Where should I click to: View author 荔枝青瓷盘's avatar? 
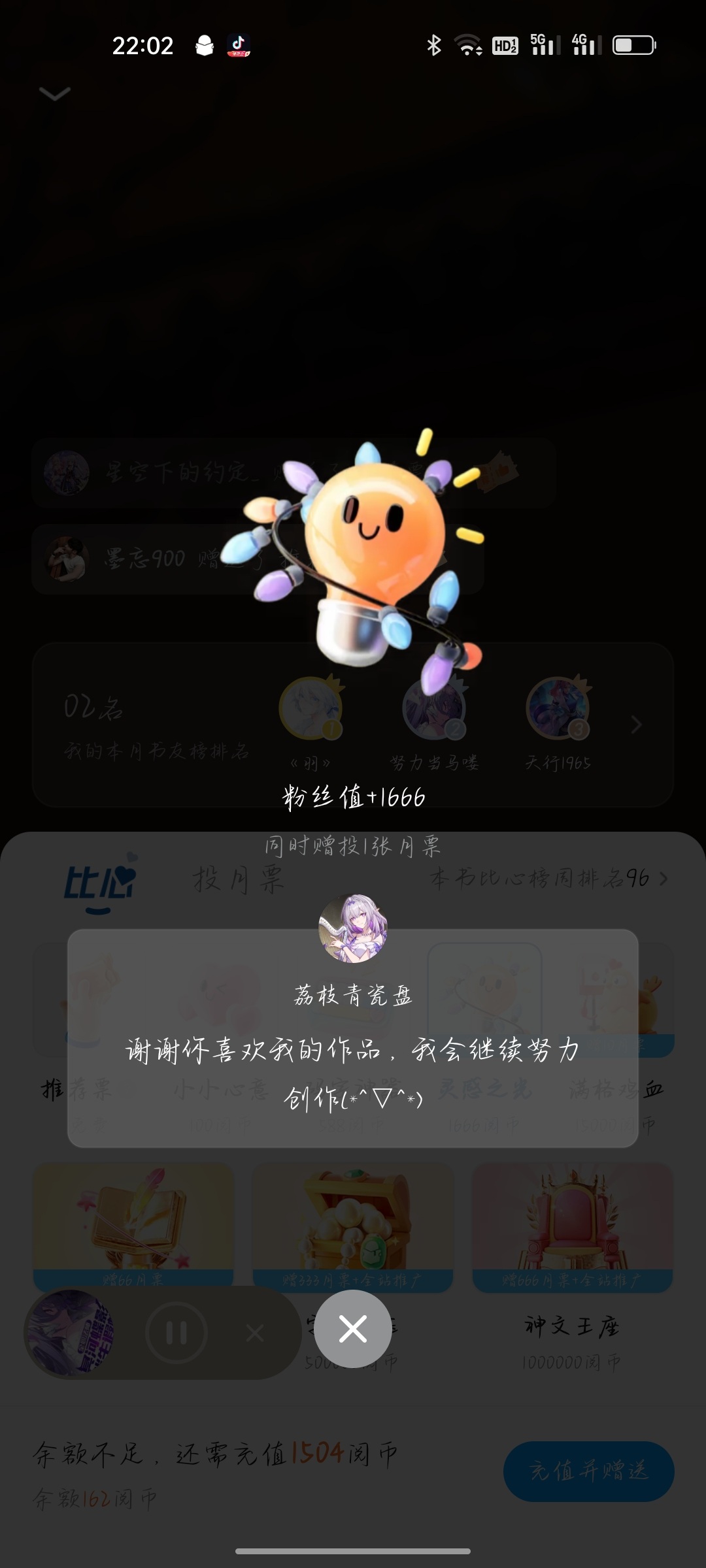[x=353, y=928]
